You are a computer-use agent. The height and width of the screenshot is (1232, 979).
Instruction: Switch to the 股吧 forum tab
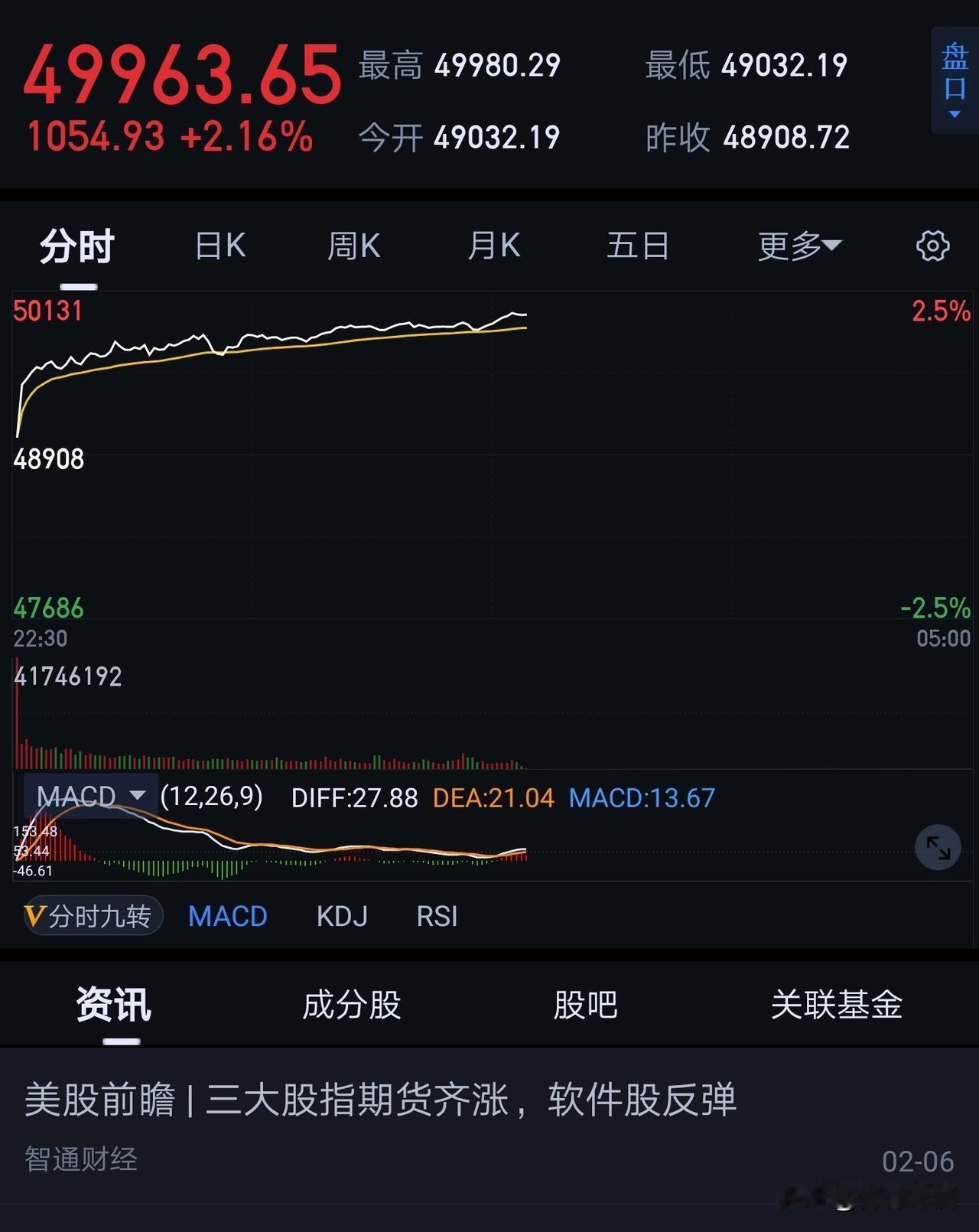coord(585,1004)
